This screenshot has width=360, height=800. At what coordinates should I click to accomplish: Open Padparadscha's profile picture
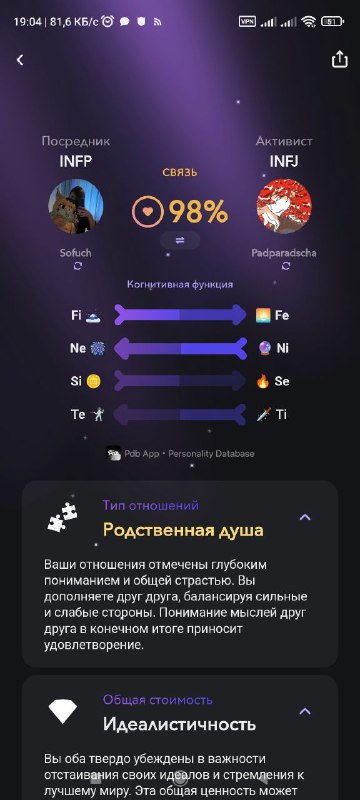(284, 207)
